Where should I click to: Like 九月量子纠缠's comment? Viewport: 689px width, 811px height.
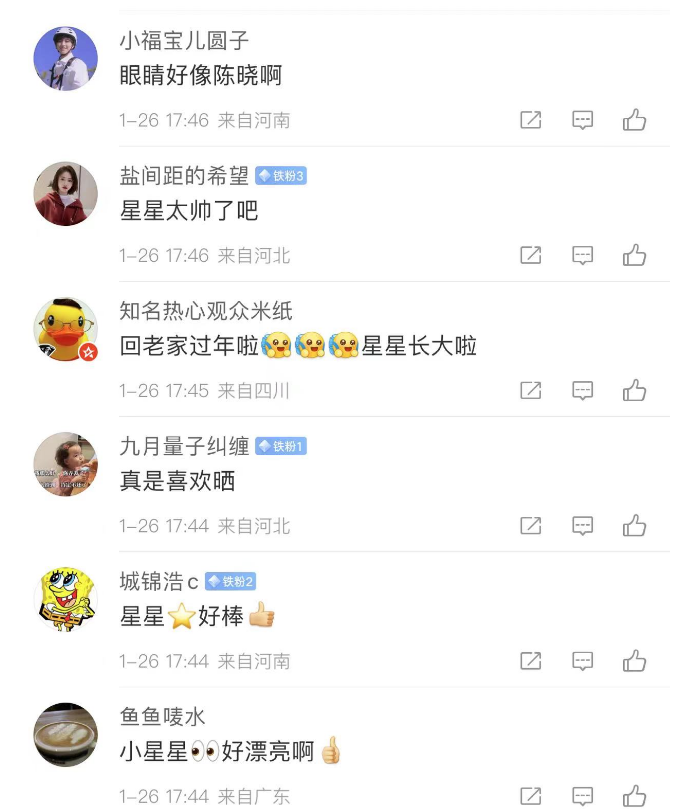tap(634, 526)
